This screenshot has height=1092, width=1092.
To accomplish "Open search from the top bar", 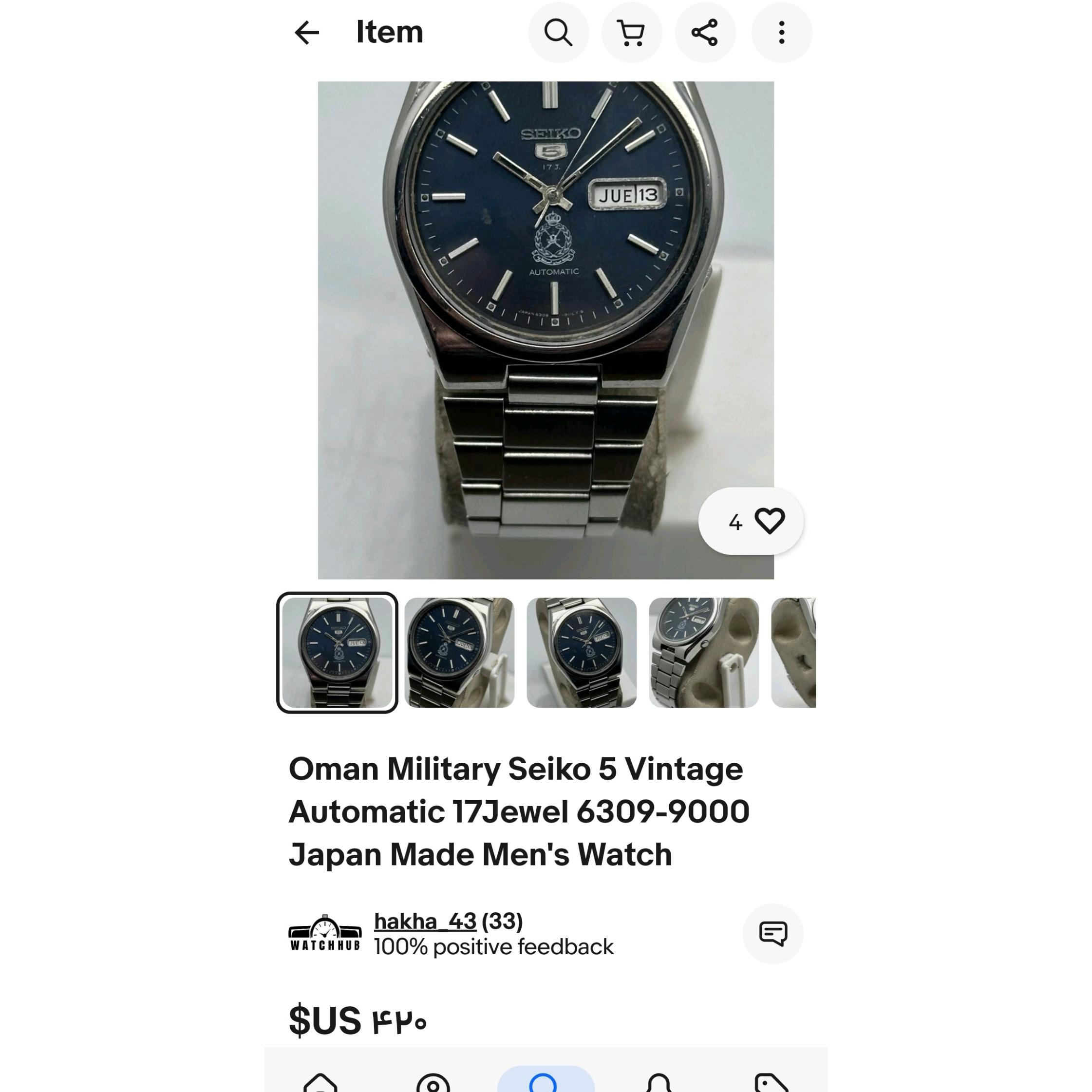I will pos(558,32).
